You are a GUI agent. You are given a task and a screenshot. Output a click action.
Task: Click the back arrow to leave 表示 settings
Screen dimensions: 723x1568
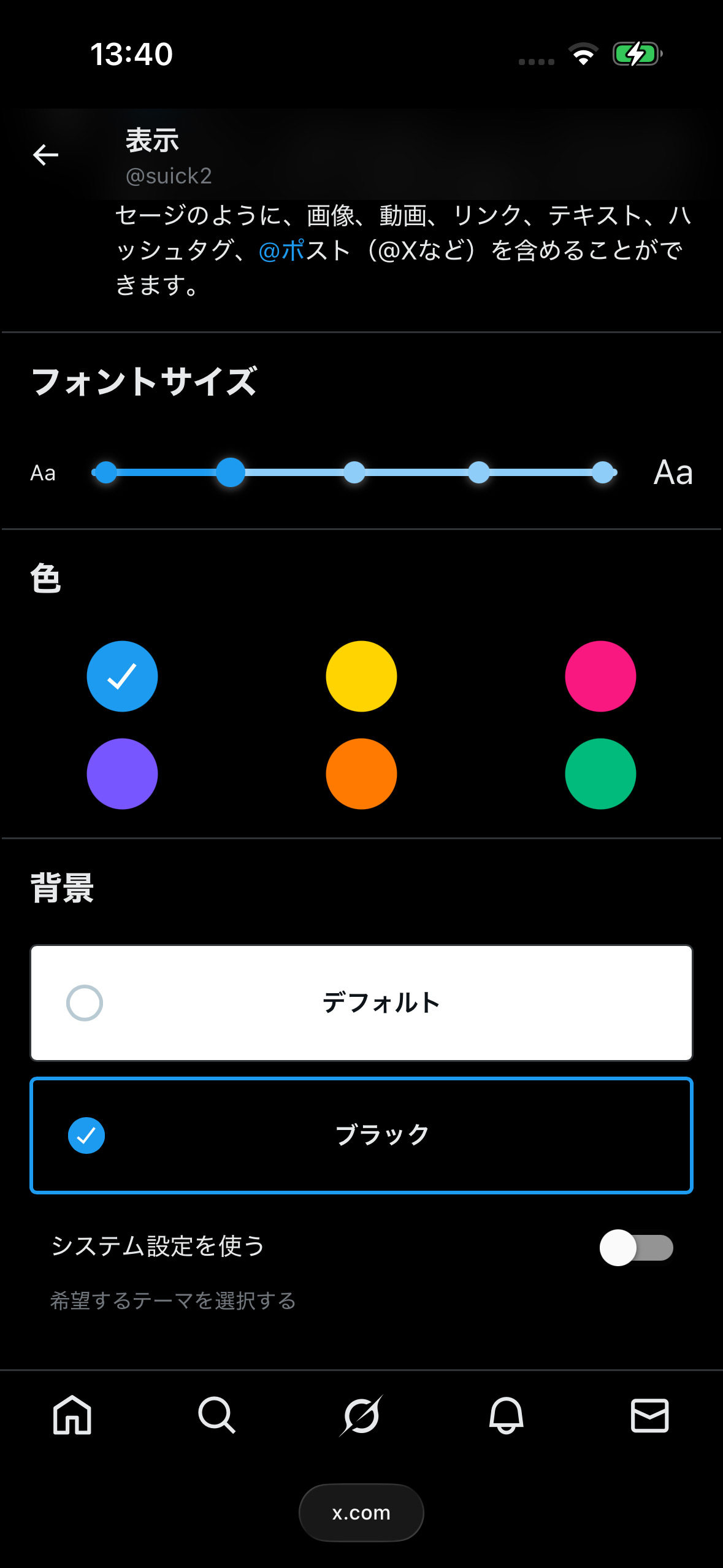45,155
